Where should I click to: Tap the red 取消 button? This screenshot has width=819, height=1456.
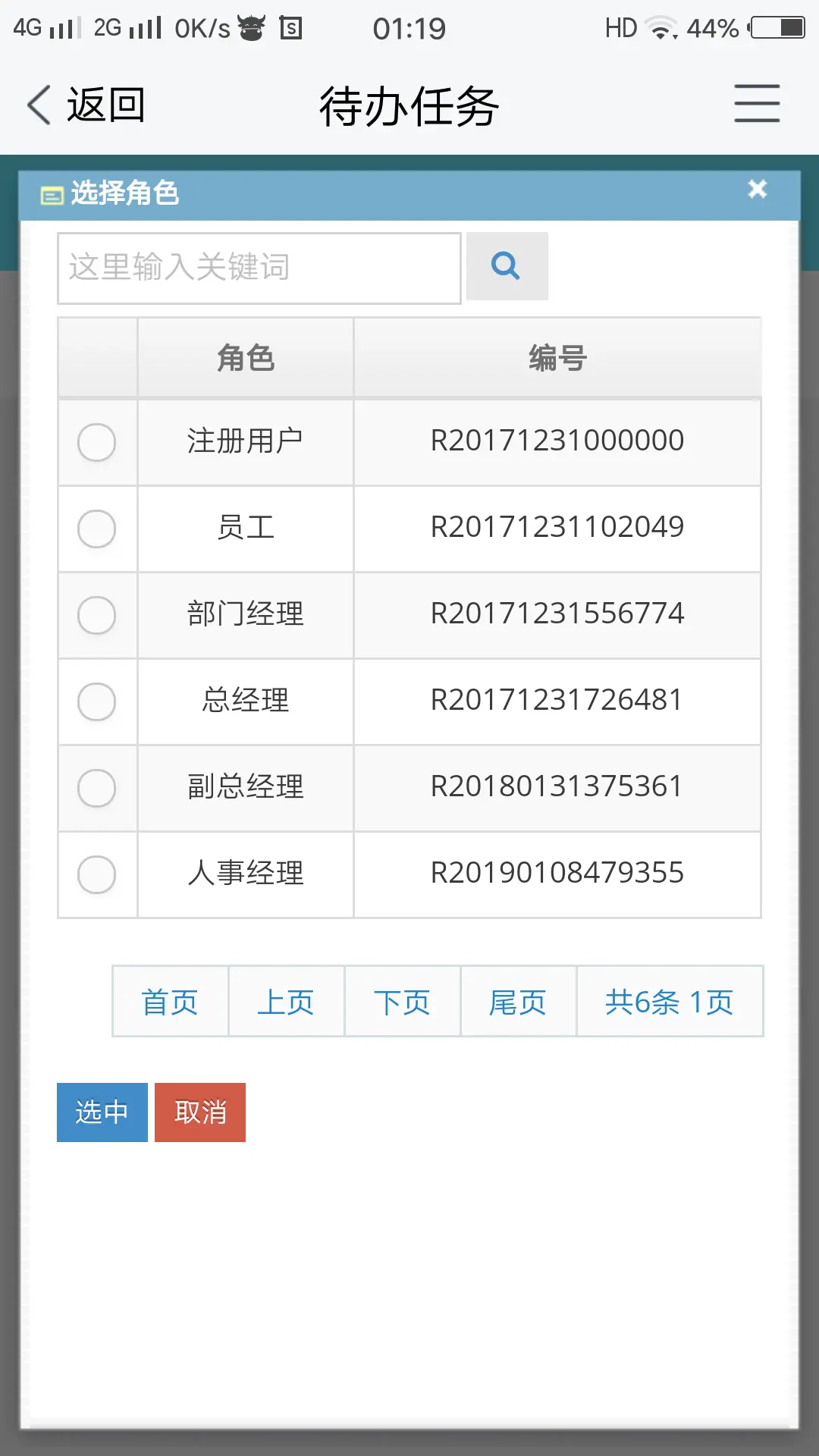click(200, 1112)
